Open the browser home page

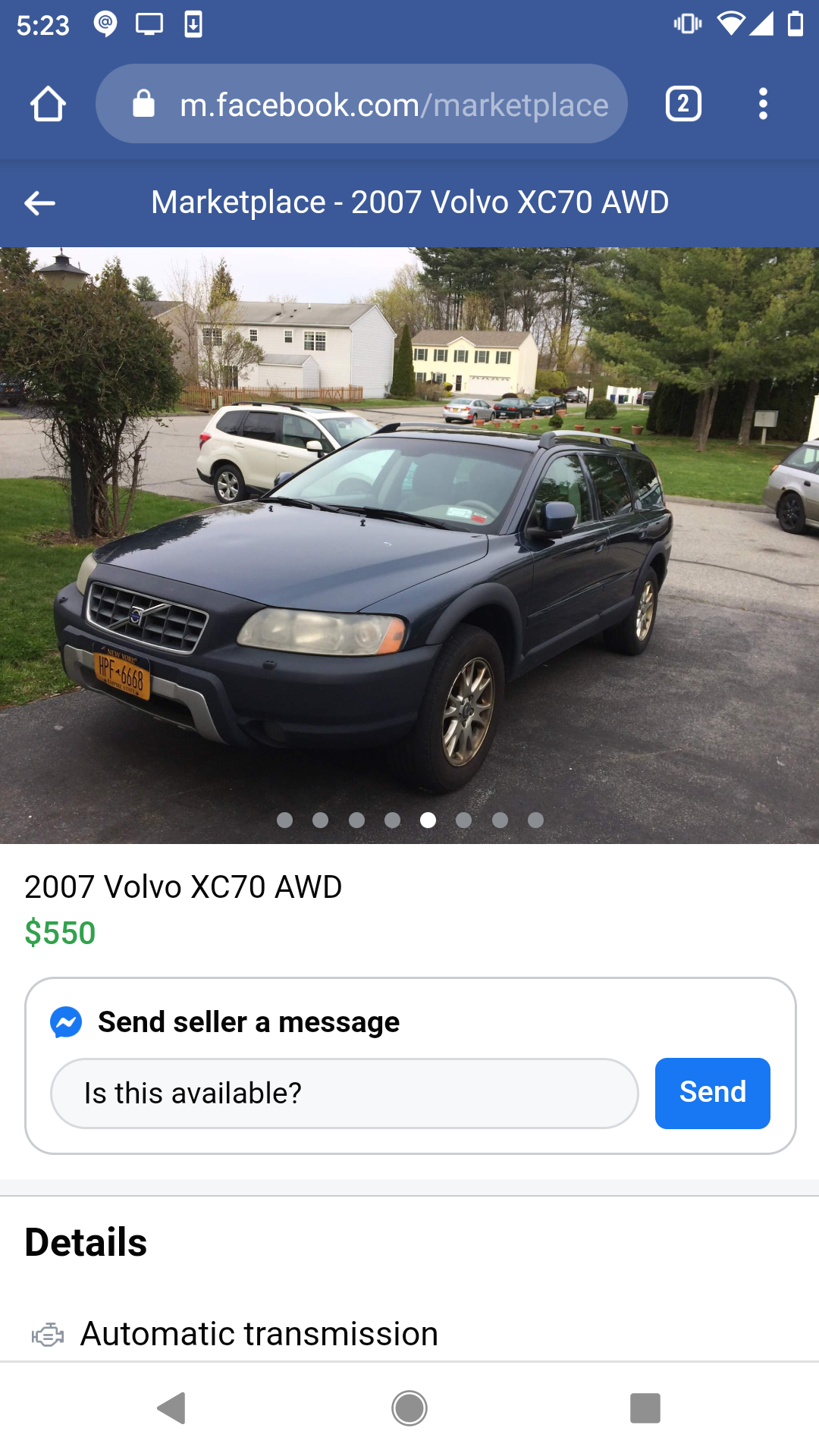pos(48,104)
